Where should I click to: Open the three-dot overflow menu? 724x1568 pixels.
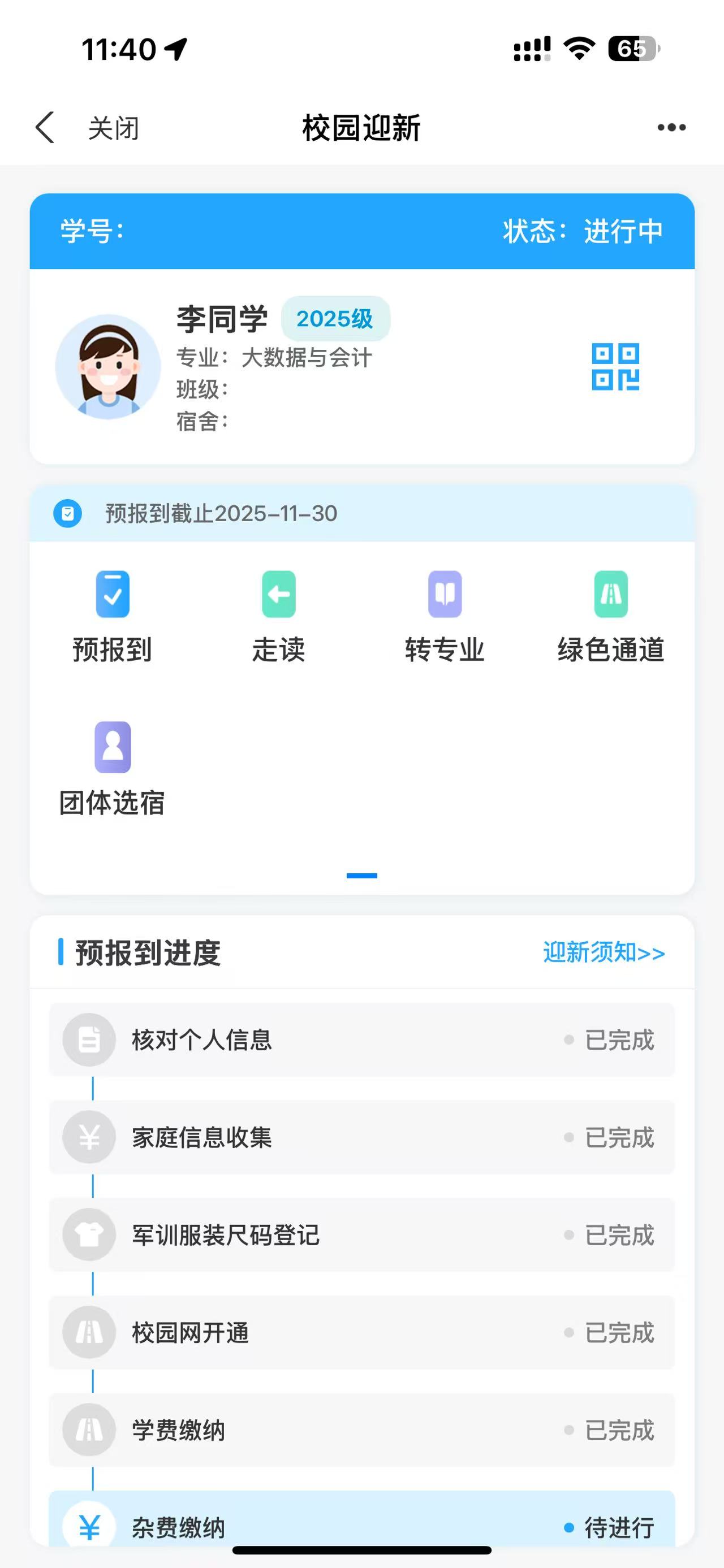point(671,128)
